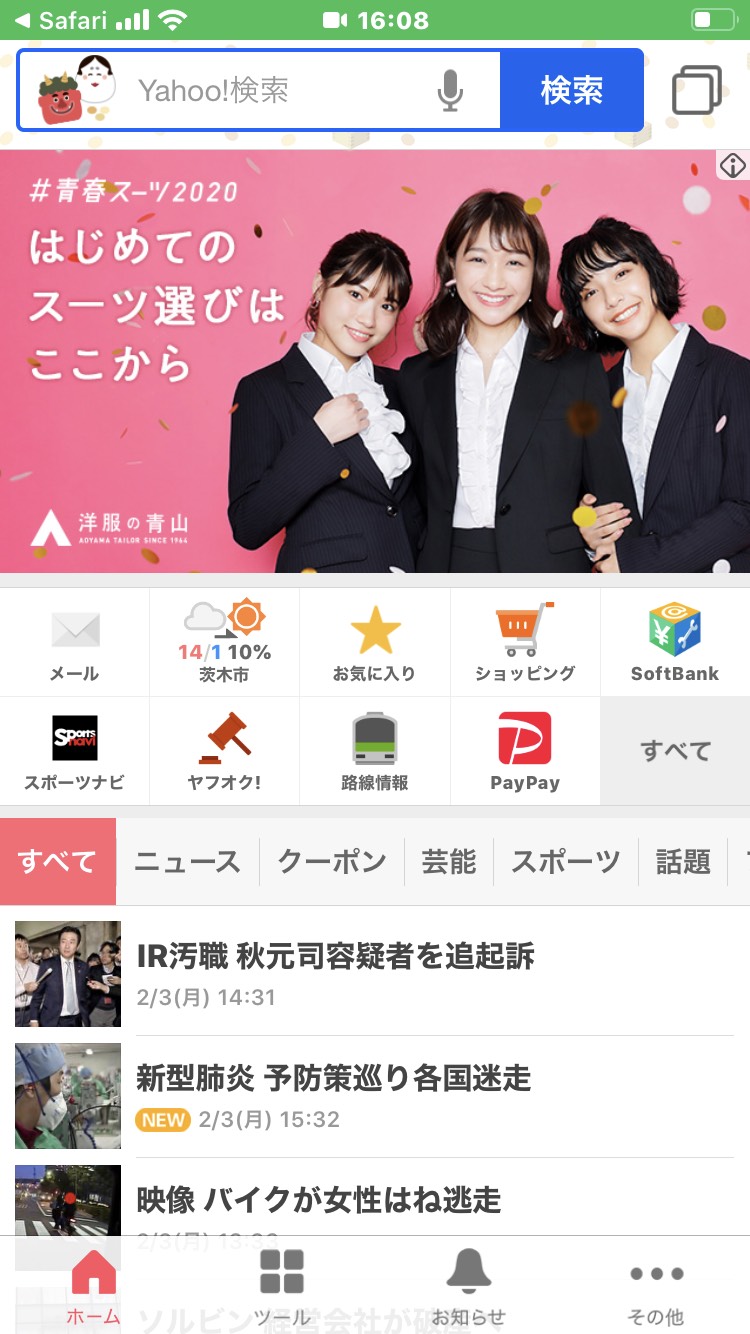Open the お知らせ notifications tab
750x1334 pixels.
pos(469,1287)
